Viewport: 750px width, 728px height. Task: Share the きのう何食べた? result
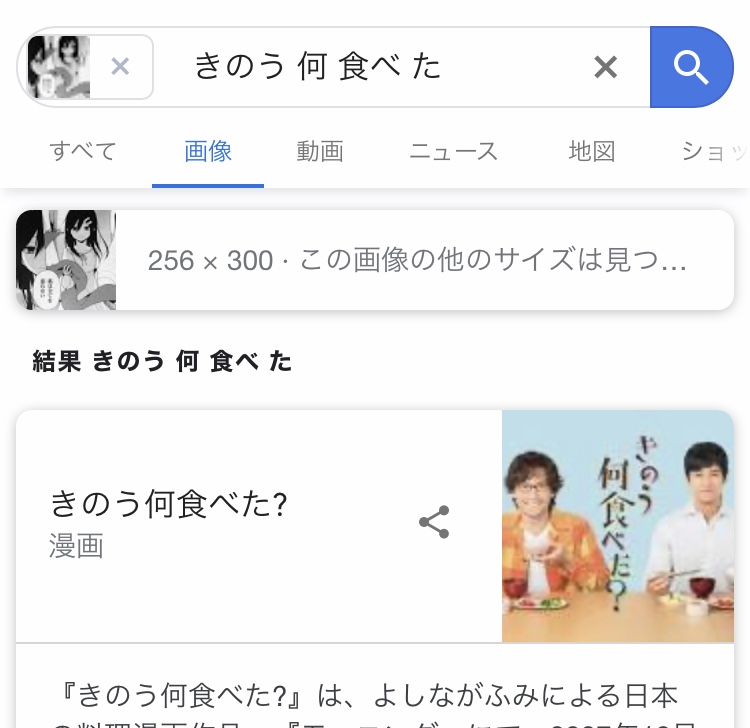tap(433, 522)
